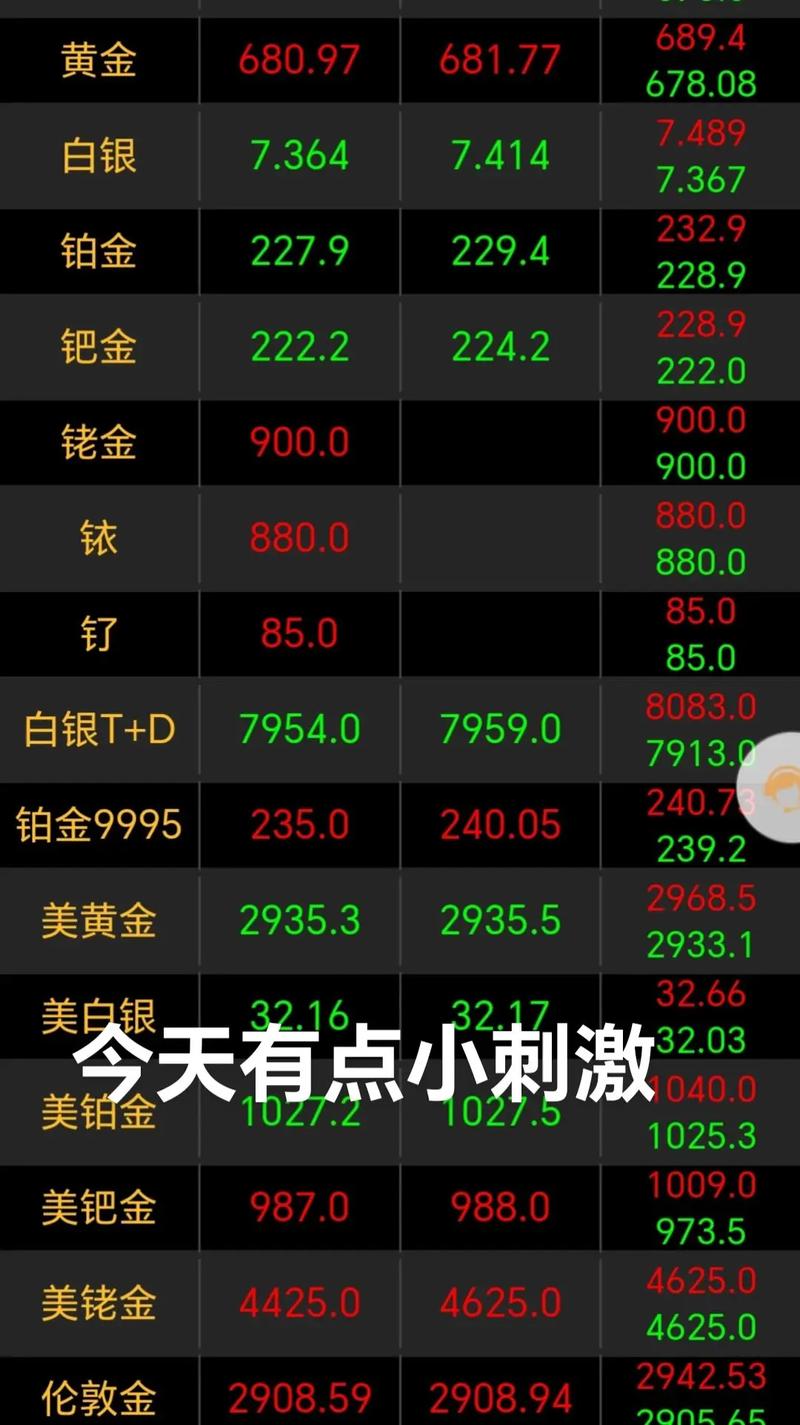800x1425 pixels.
Task: Open the 钯金 palladium row
Action: [x=97, y=347]
